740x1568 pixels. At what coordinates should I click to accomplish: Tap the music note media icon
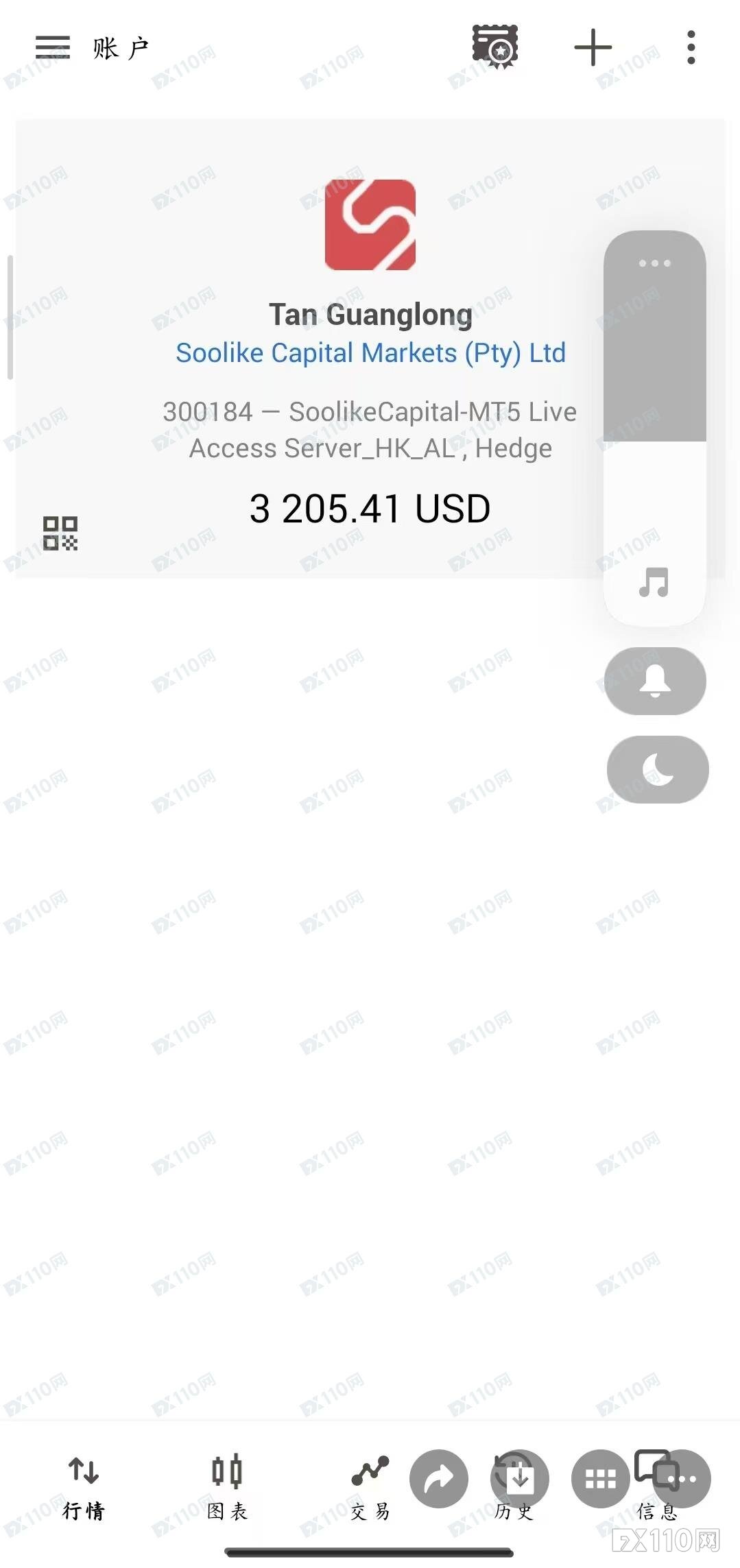click(654, 583)
